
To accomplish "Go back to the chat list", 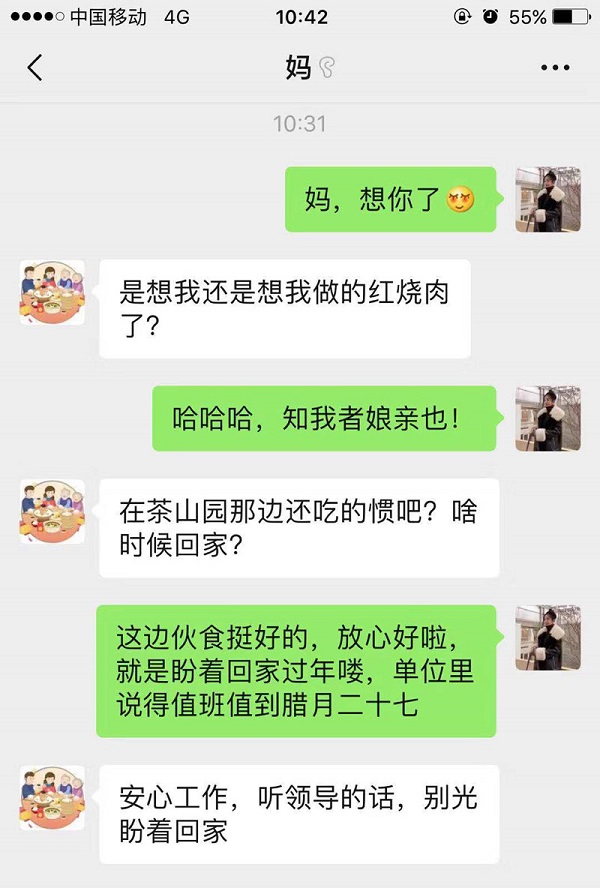I will [x=35, y=68].
